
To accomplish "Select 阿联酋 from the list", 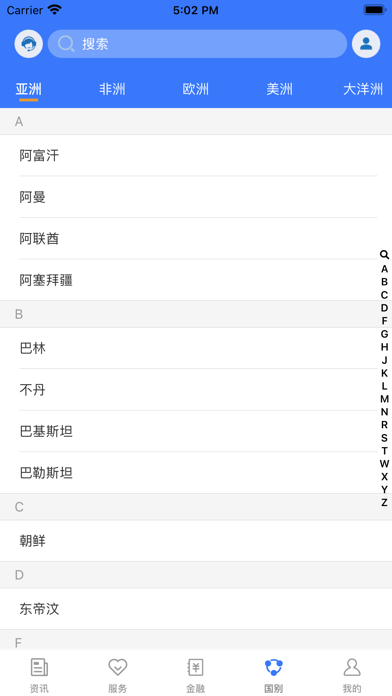I will [196, 239].
